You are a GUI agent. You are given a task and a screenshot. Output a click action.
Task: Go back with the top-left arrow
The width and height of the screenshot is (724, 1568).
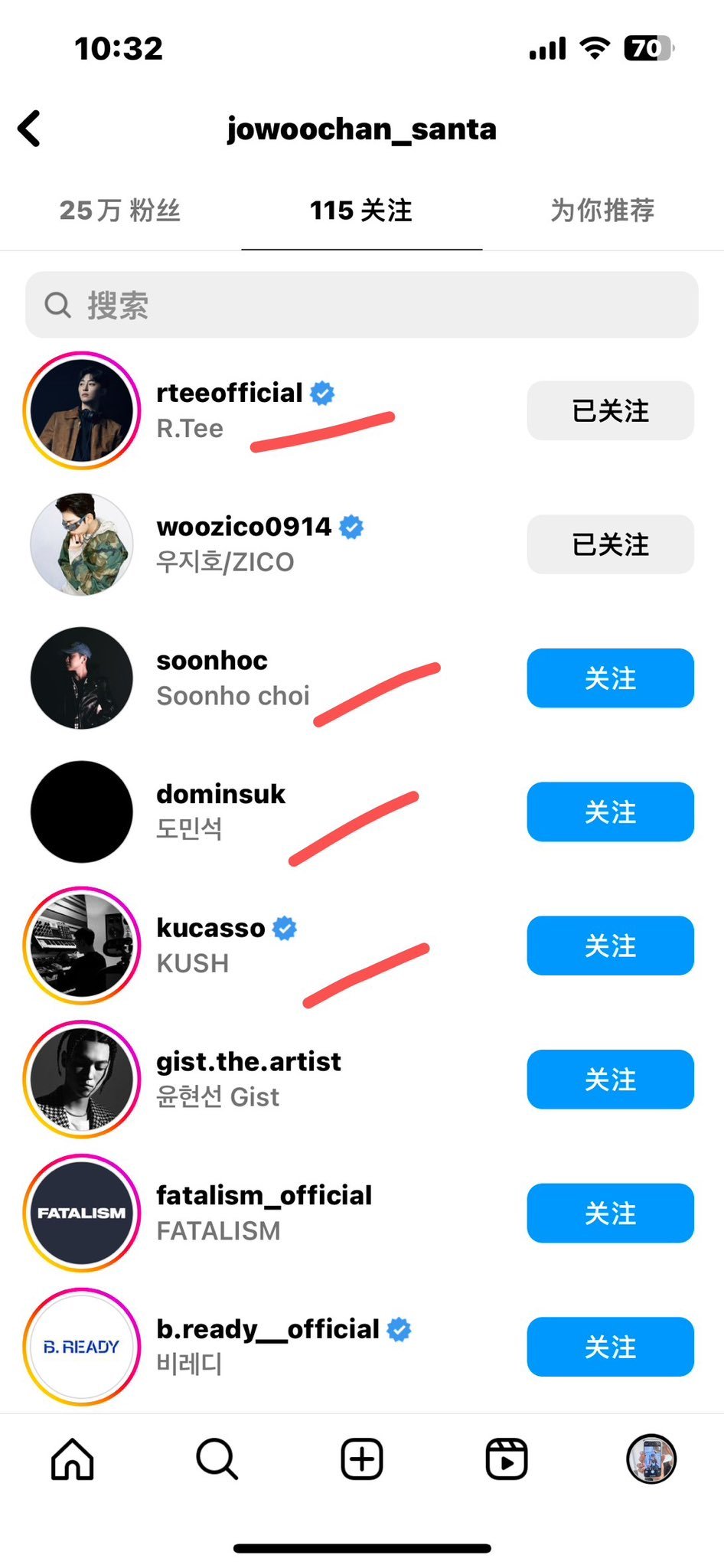(x=31, y=129)
